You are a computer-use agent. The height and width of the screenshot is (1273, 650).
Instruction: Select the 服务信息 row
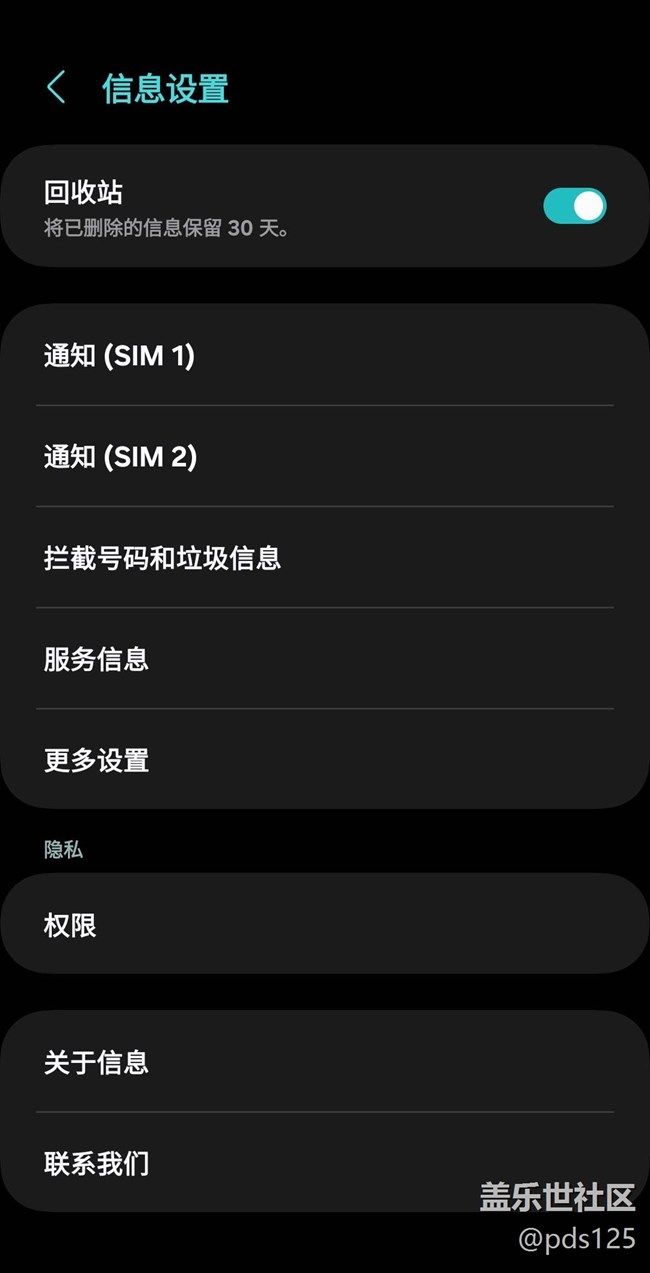(x=324, y=659)
